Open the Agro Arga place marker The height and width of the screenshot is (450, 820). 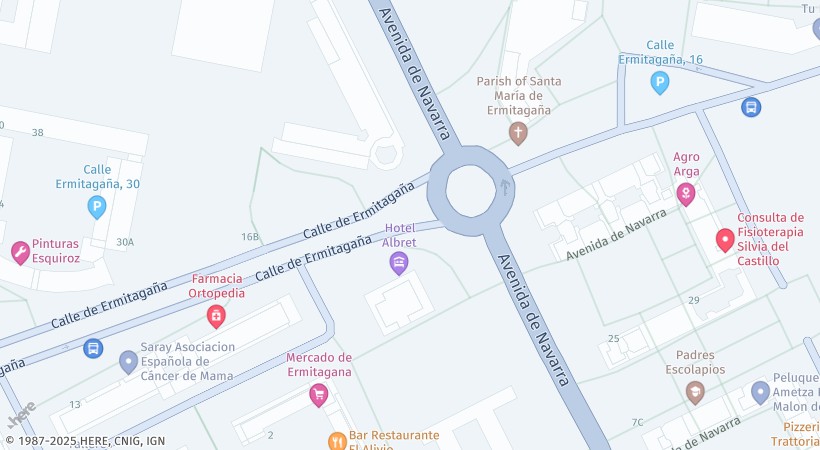pos(686,194)
